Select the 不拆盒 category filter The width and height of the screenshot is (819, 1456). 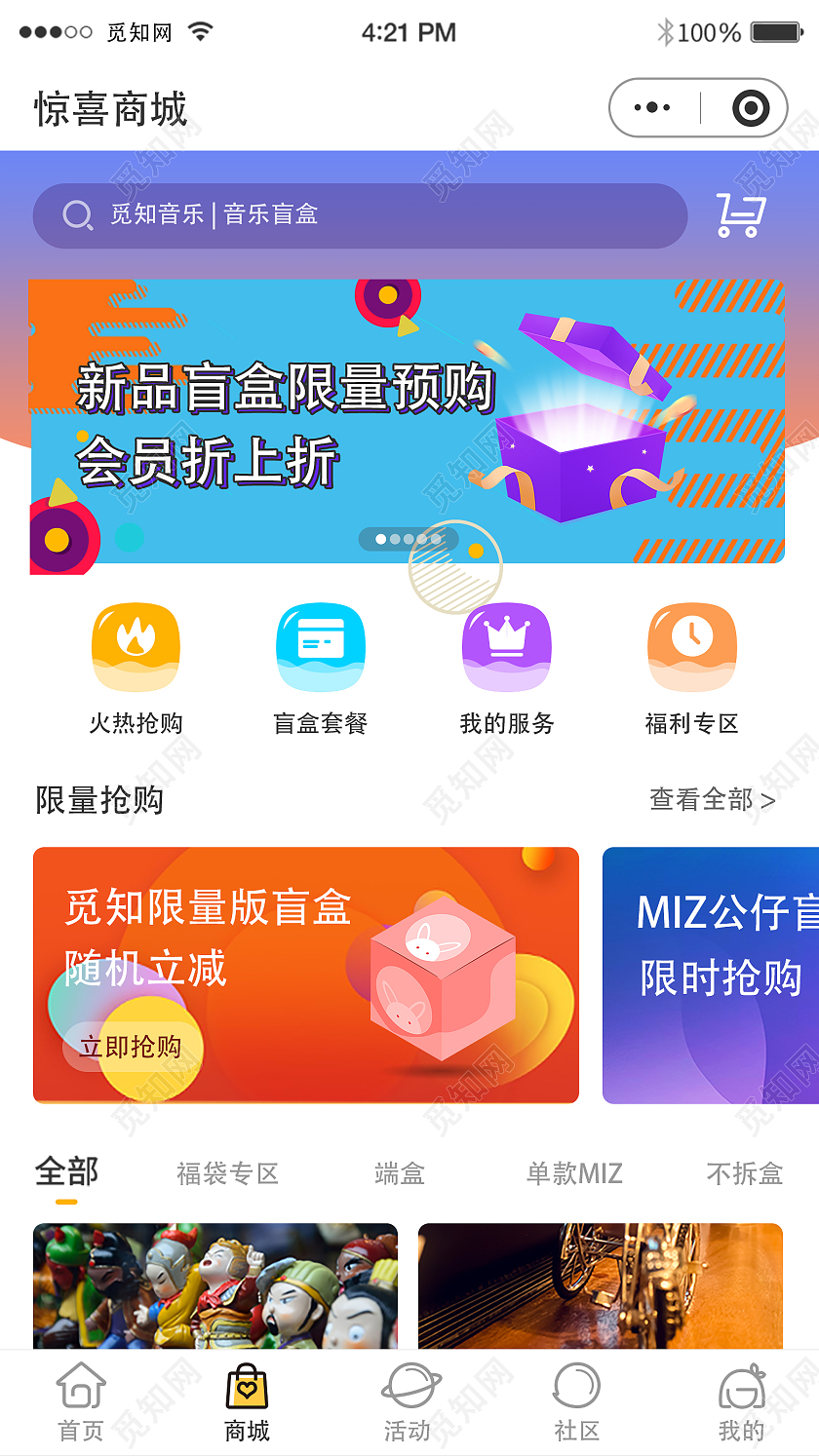point(743,1174)
